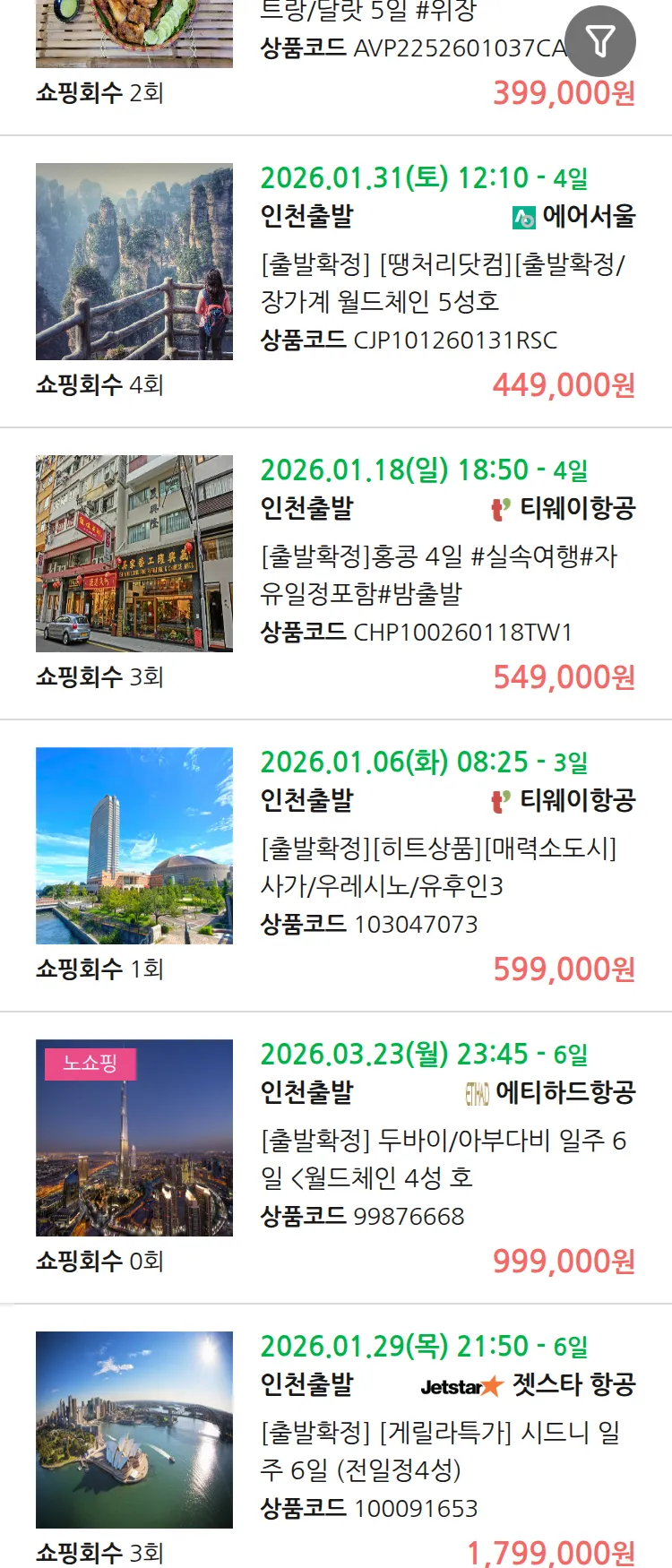Select the 사가/우레시노/유후인 3일 package

pyautogui.click(x=438, y=866)
